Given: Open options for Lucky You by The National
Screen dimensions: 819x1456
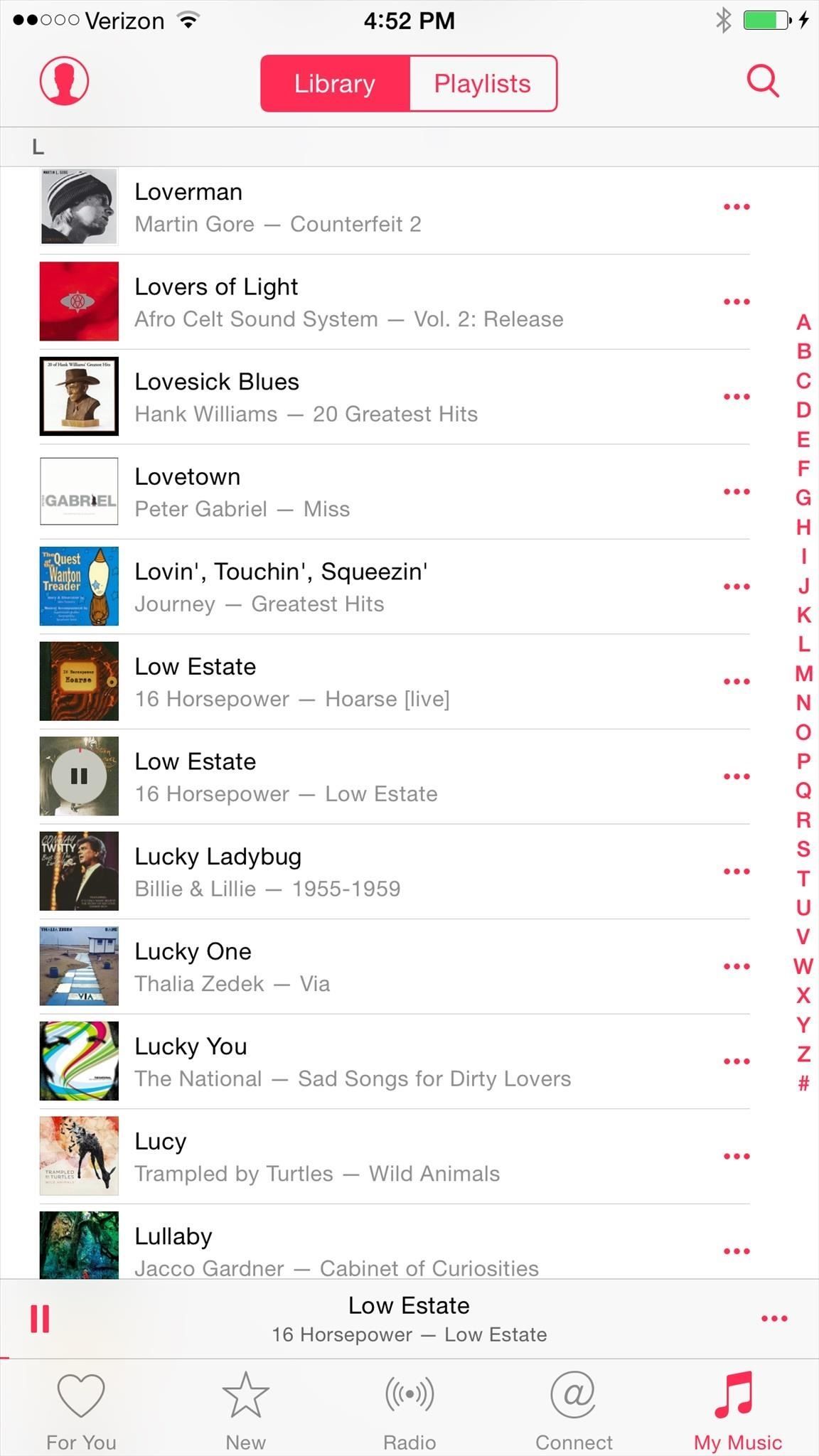Looking at the screenshot, I should click(737, 1061).
